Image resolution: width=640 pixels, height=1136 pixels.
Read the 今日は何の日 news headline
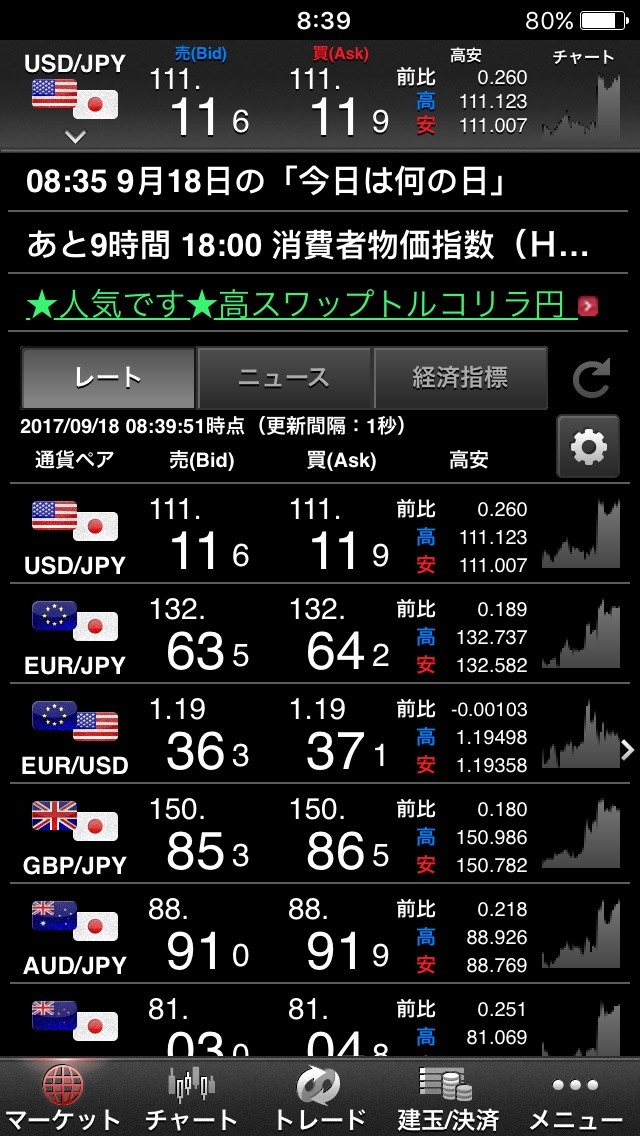coord(265,183)
